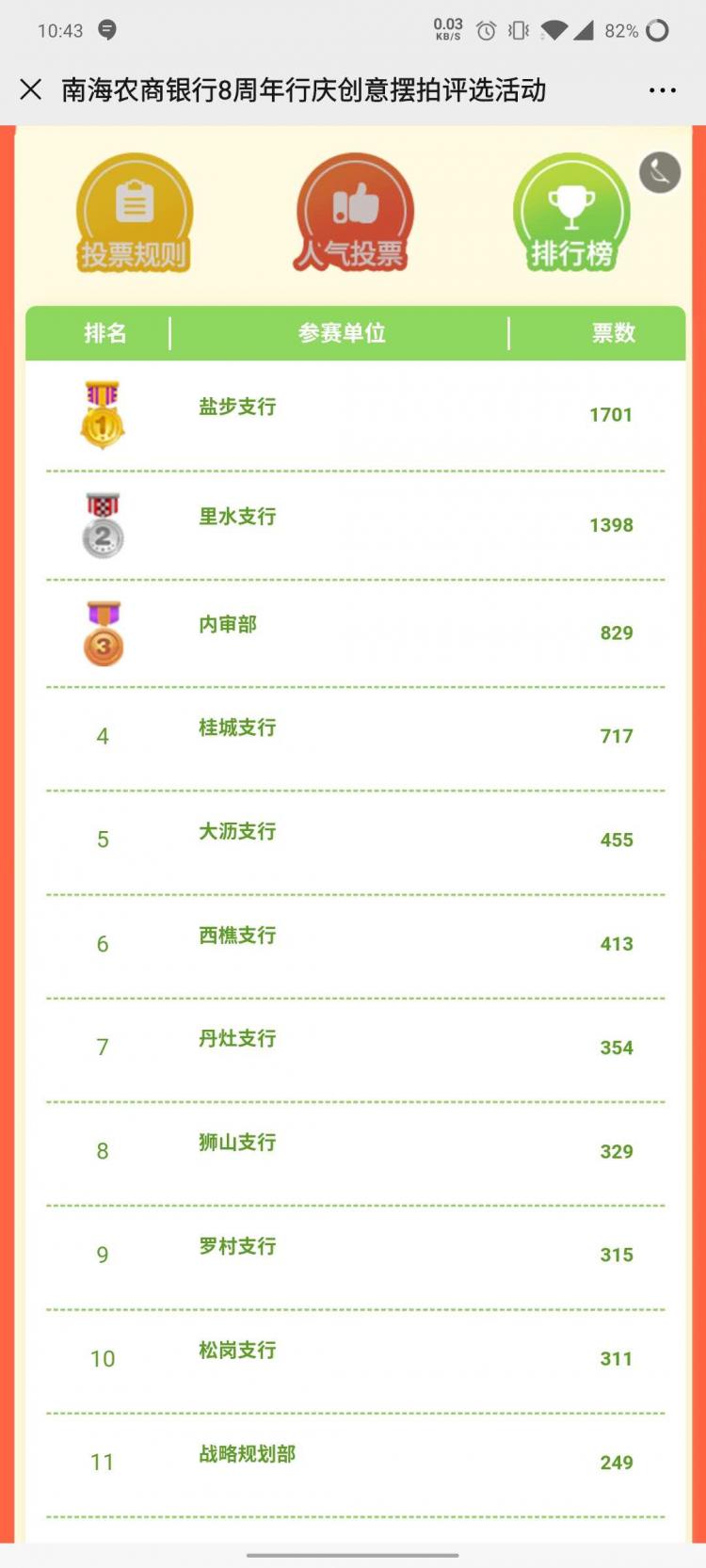
Task: Close the webview with the X icon
Action: tap(31, 89)
